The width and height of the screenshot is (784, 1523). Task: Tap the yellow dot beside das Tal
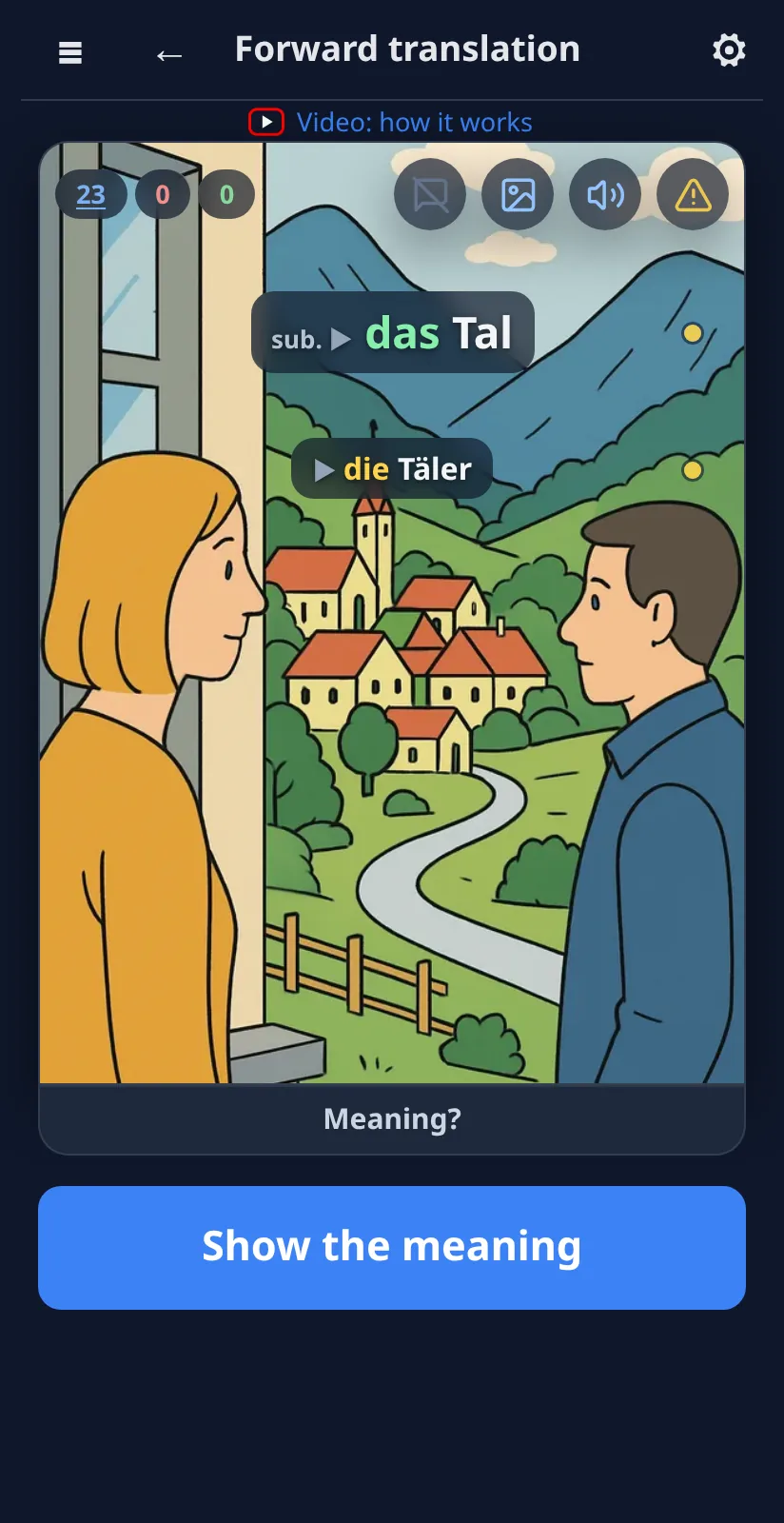(x=693, y=333)
